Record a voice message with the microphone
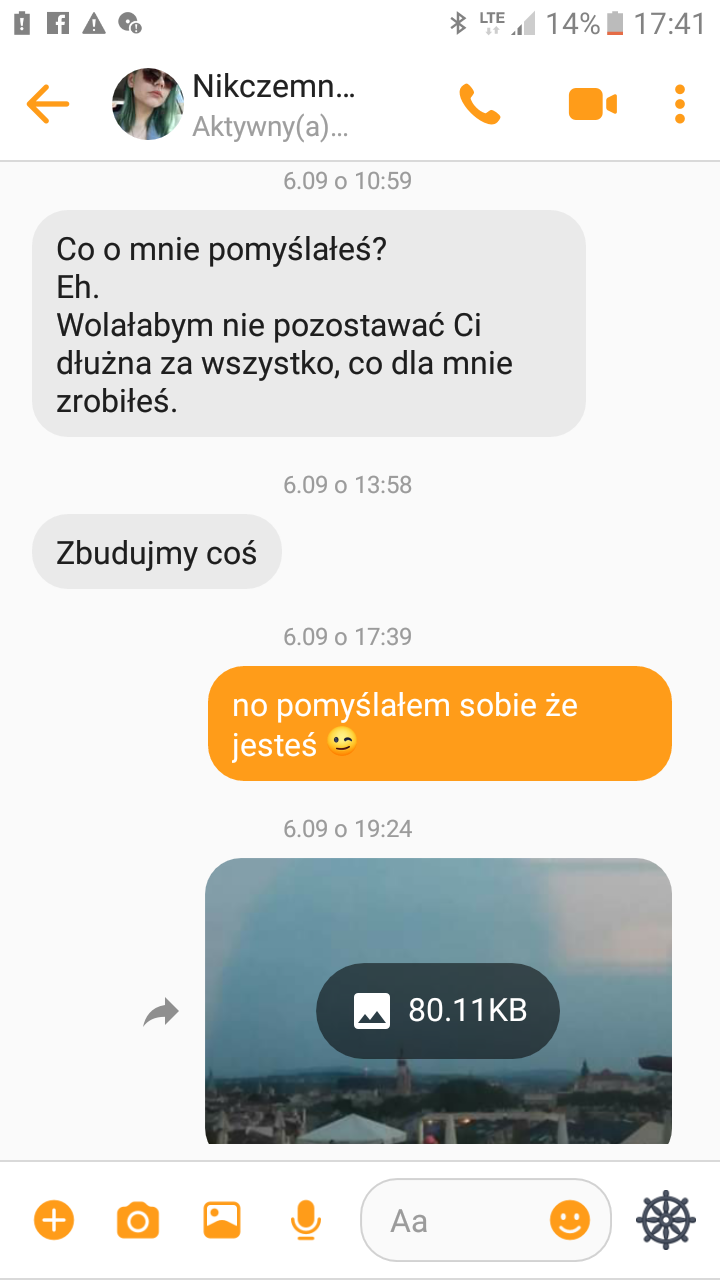This screenshot has width=720, height=1280. pyautogui.click(x=305, y=1220)
